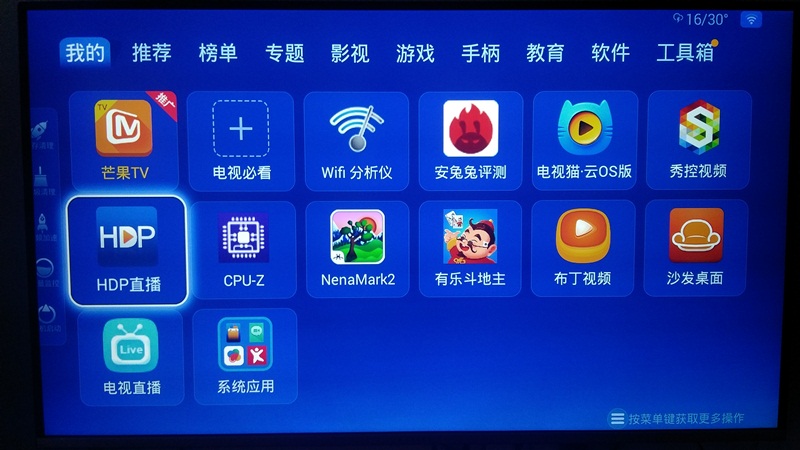Open the 专题 tab
Viewport: 800px width, 450px height.
(284, 53)
